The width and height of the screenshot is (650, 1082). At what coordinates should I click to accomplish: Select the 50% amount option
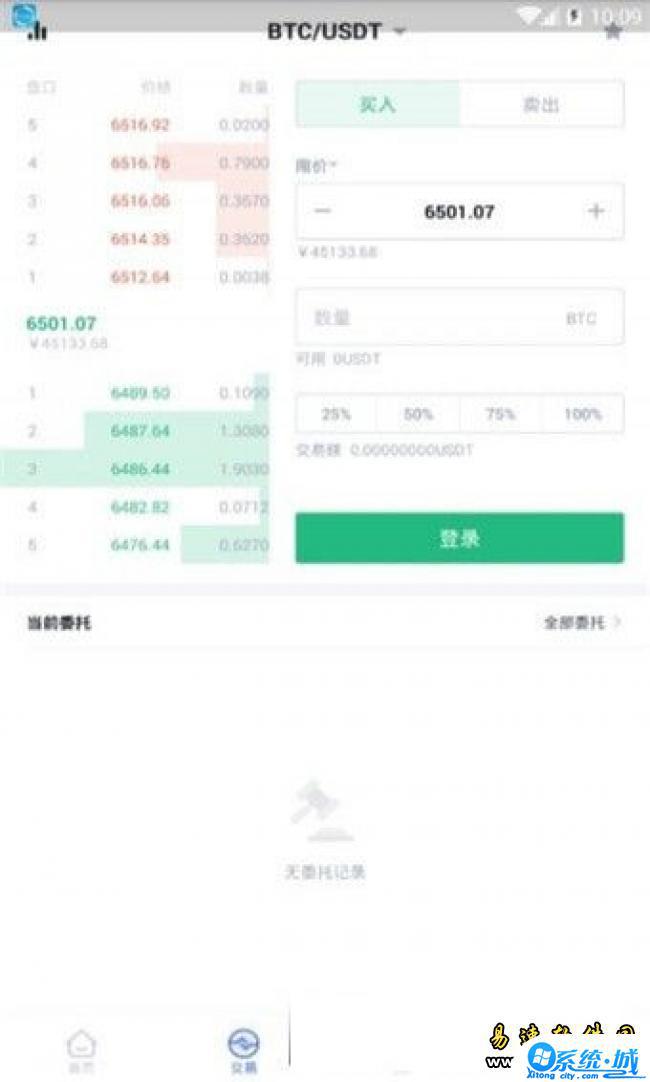(x=418, y=414)
